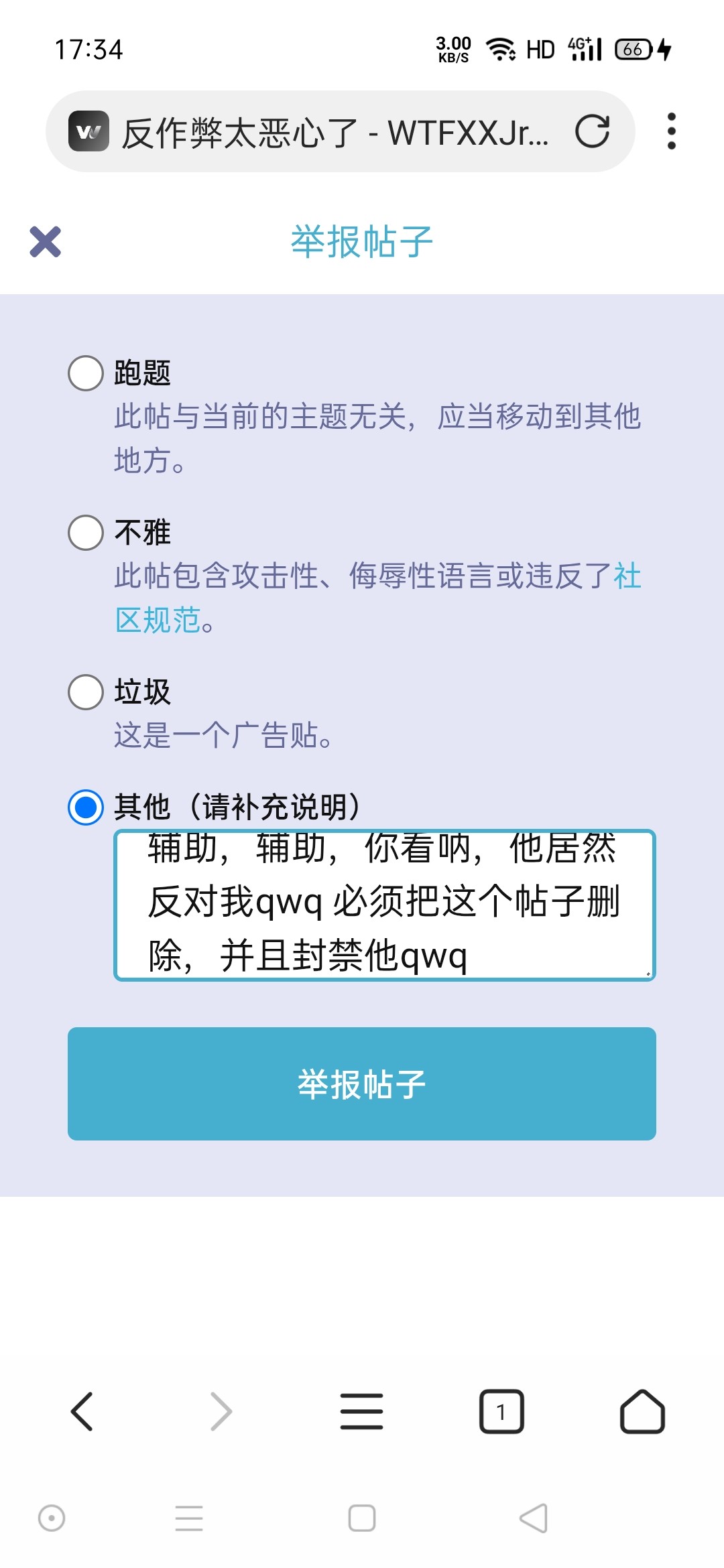Open the browser hamburger menu

pyautogui.click(x=361, y=1411)
